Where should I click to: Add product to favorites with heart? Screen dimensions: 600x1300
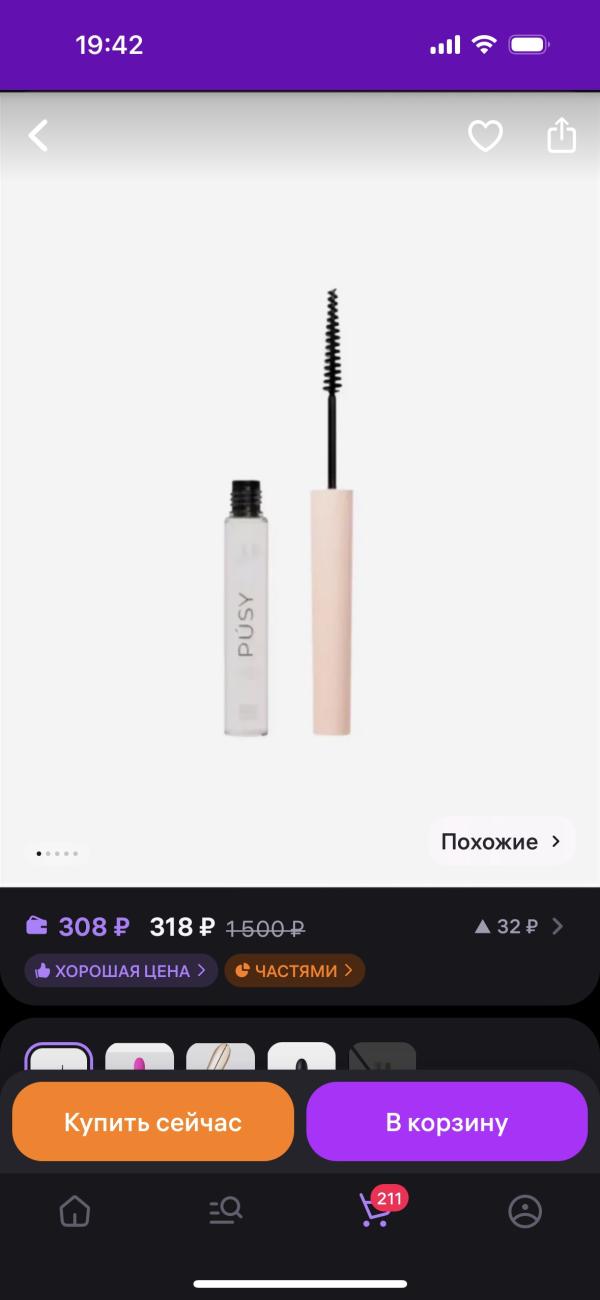pos(485,136)
